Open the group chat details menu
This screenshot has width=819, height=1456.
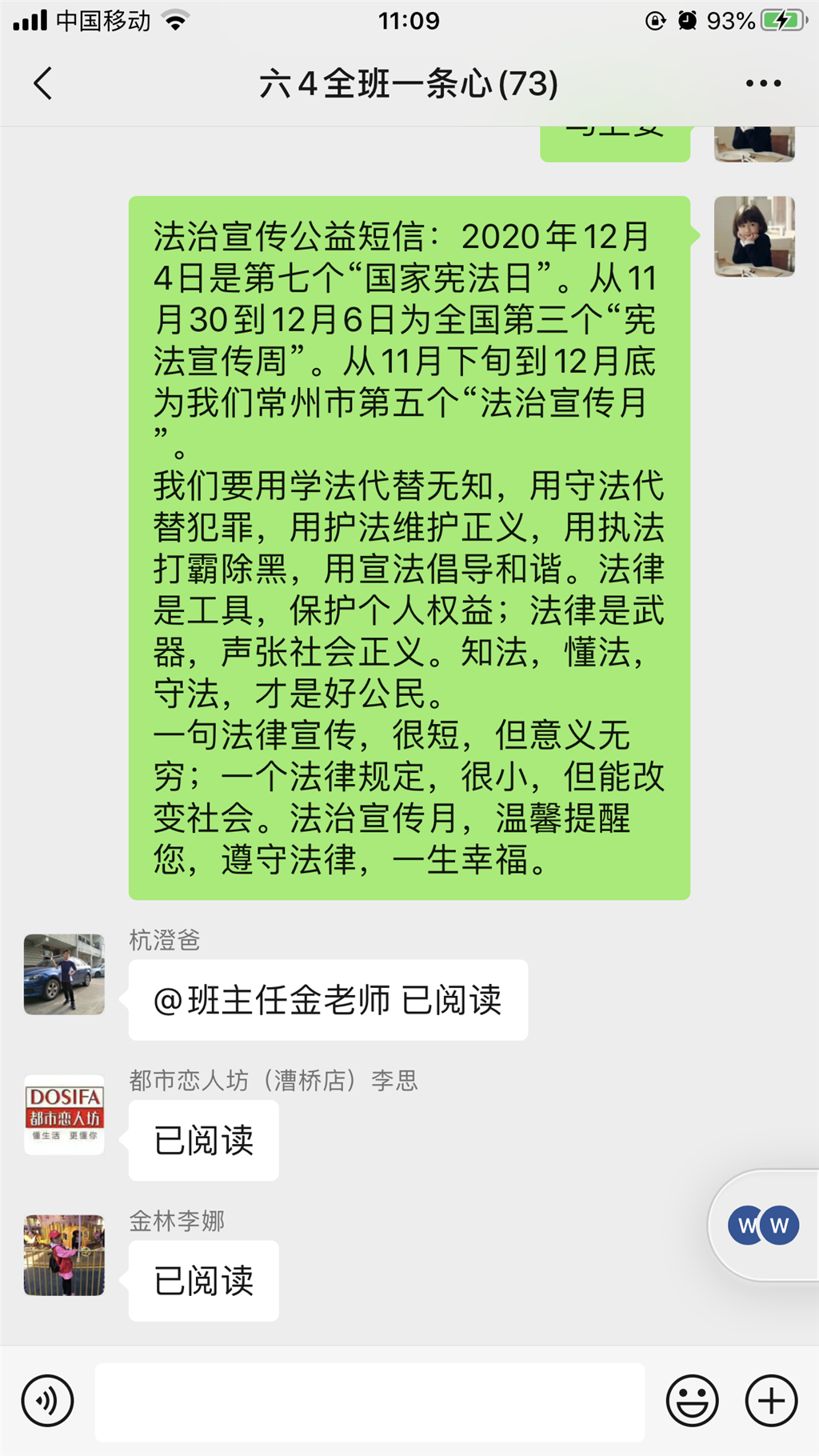763,83
